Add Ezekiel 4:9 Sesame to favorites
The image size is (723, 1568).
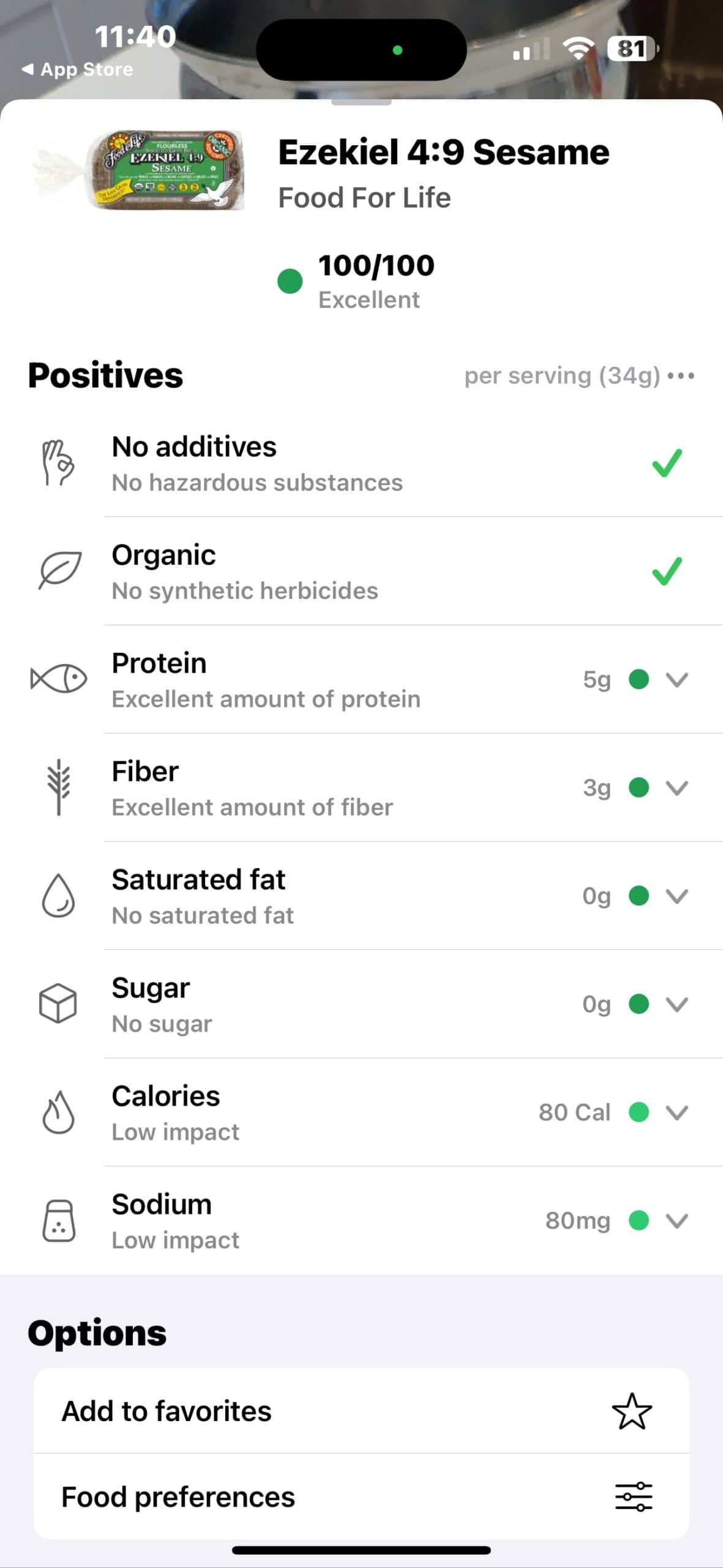tap(361, 1411)
